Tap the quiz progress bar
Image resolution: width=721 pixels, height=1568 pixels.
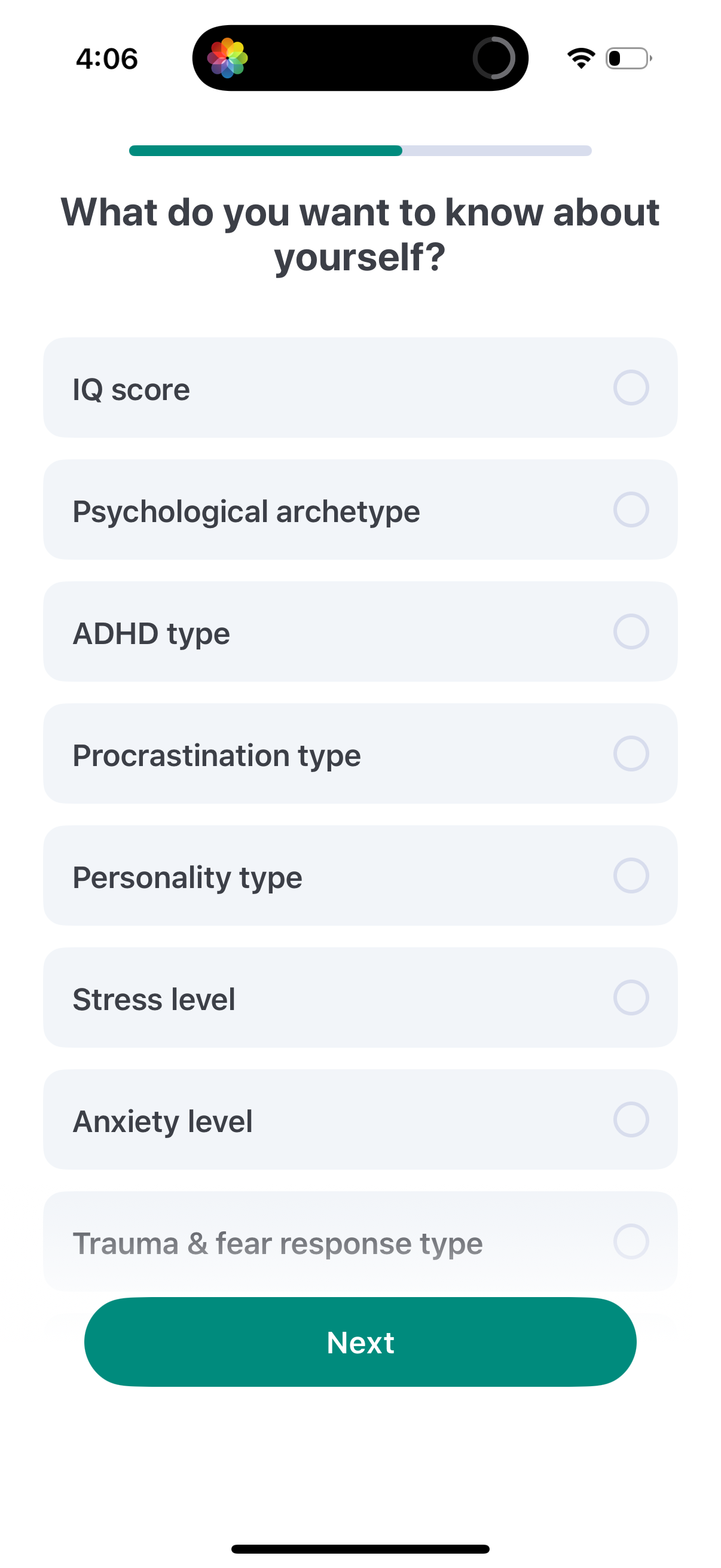coord(360,150)
